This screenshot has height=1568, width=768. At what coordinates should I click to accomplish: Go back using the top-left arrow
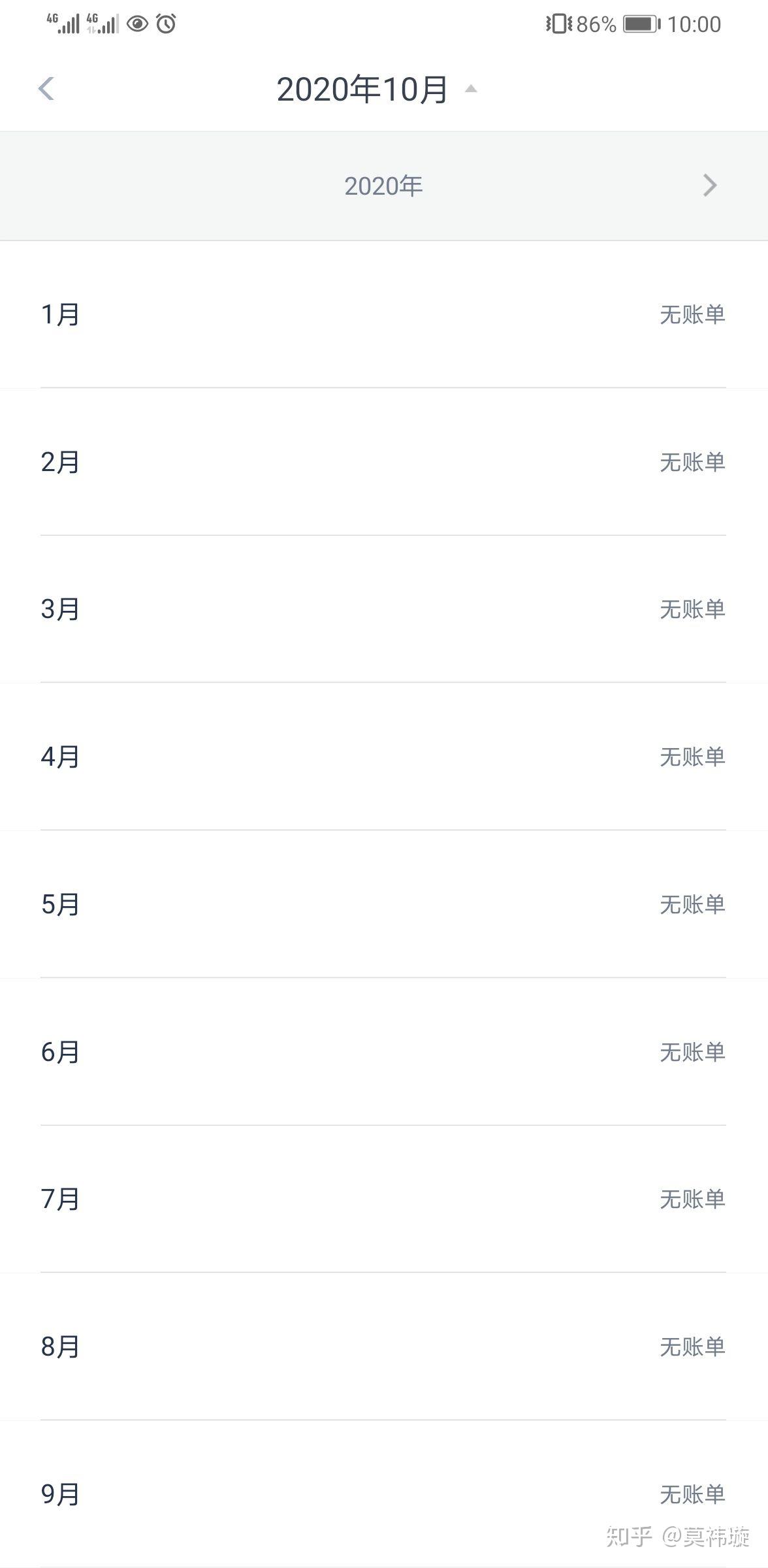point(46,89)
